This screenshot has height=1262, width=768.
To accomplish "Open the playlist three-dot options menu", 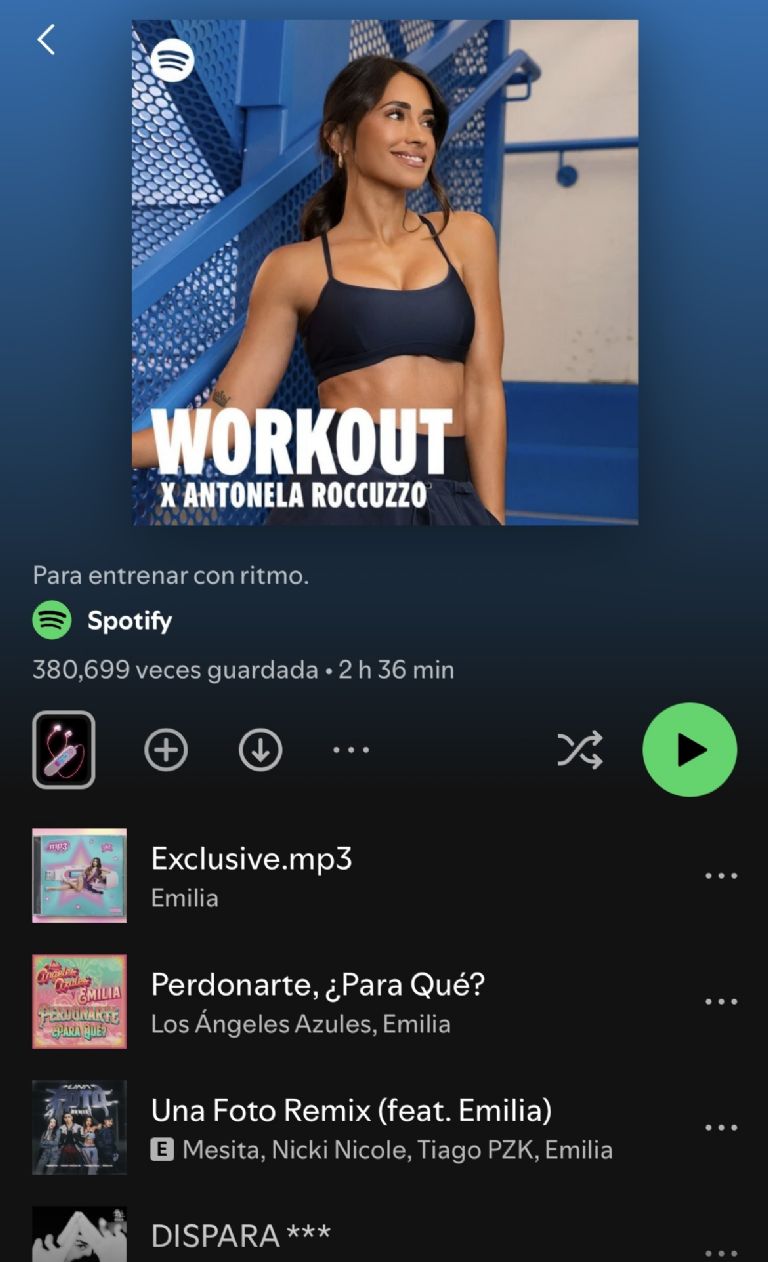I will point(351,749).
